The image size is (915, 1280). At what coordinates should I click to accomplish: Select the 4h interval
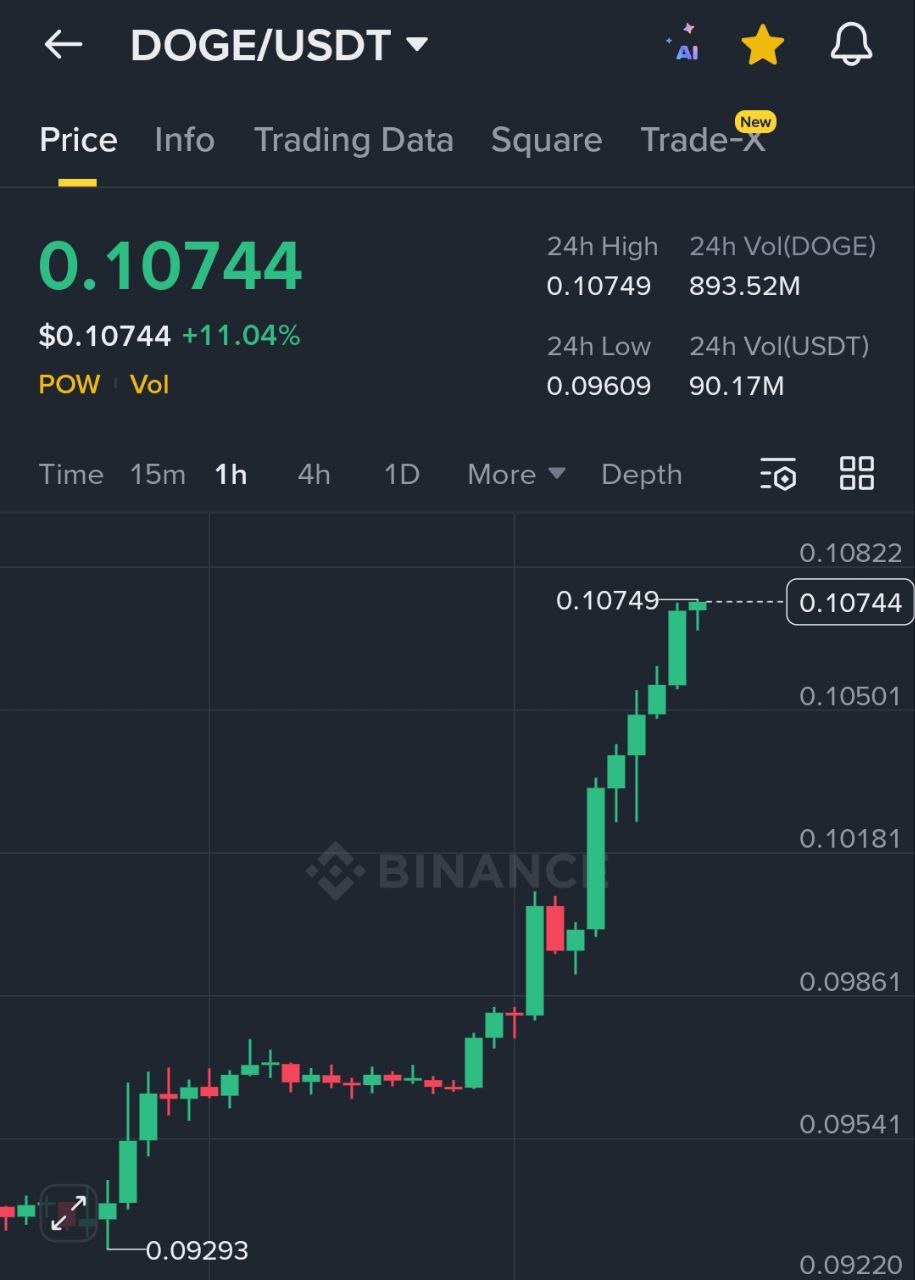(314, 474)
